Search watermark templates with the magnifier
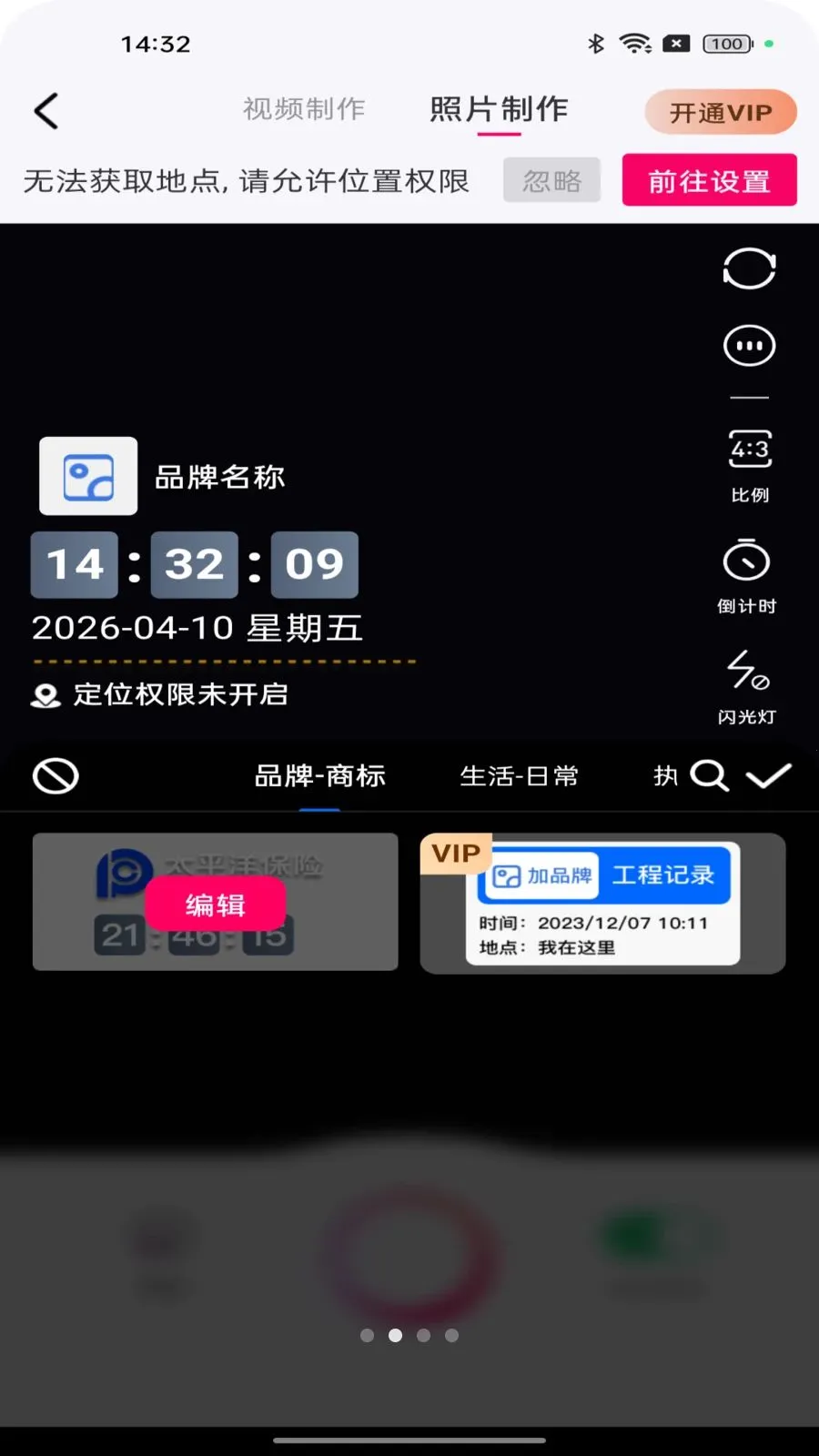The width and height of the screenshot is (819, 1456). pyautogui.click(x=710, y=776)
